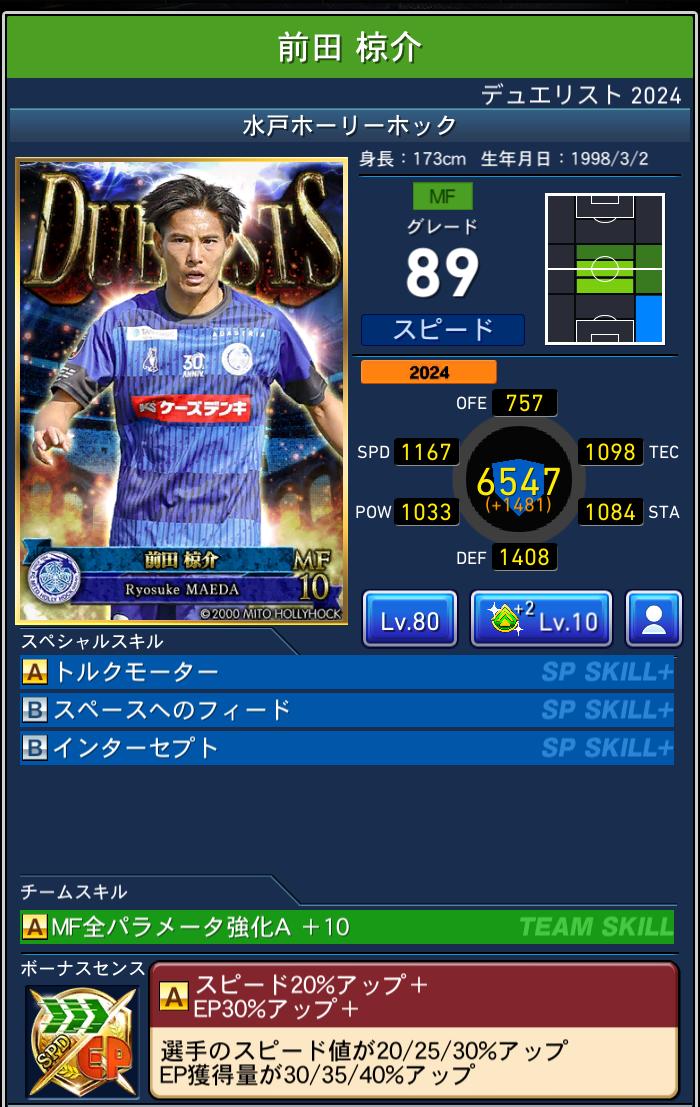Open the player profile icon button
The height and width of the screenshot is (1107, 700).
tap(653, 620)
